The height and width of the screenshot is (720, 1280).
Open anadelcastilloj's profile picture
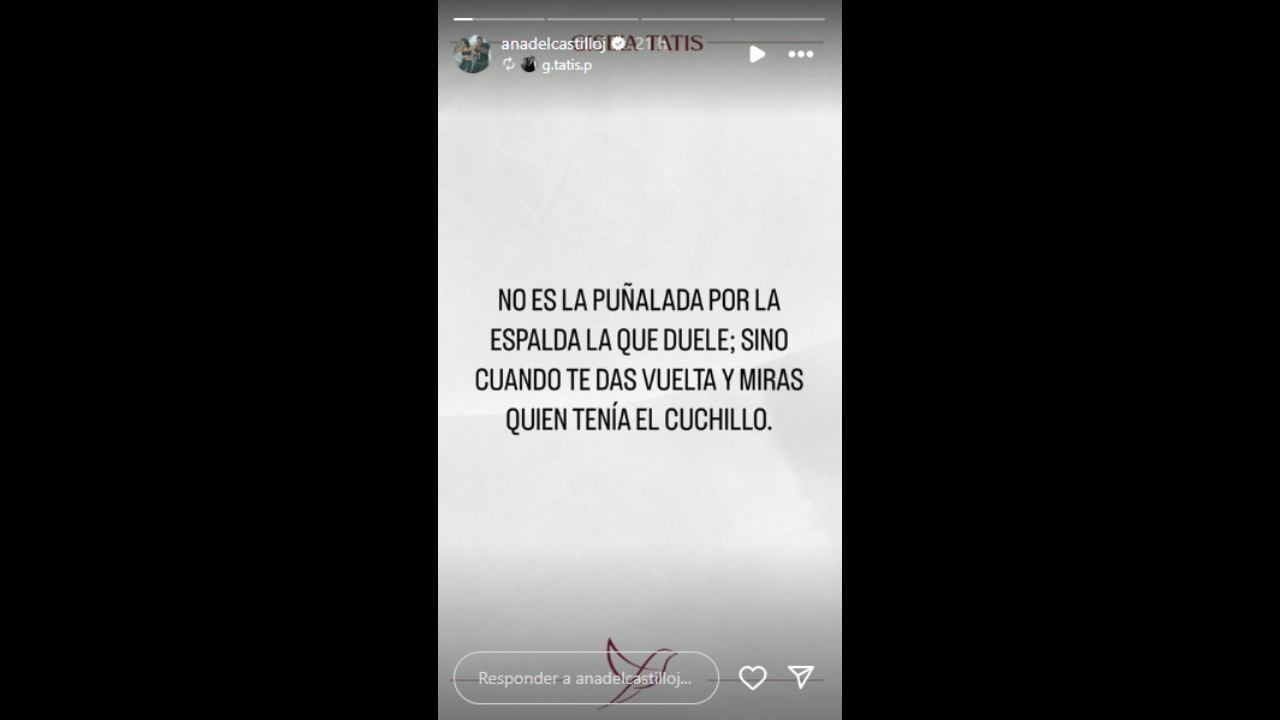coord(472,54)
